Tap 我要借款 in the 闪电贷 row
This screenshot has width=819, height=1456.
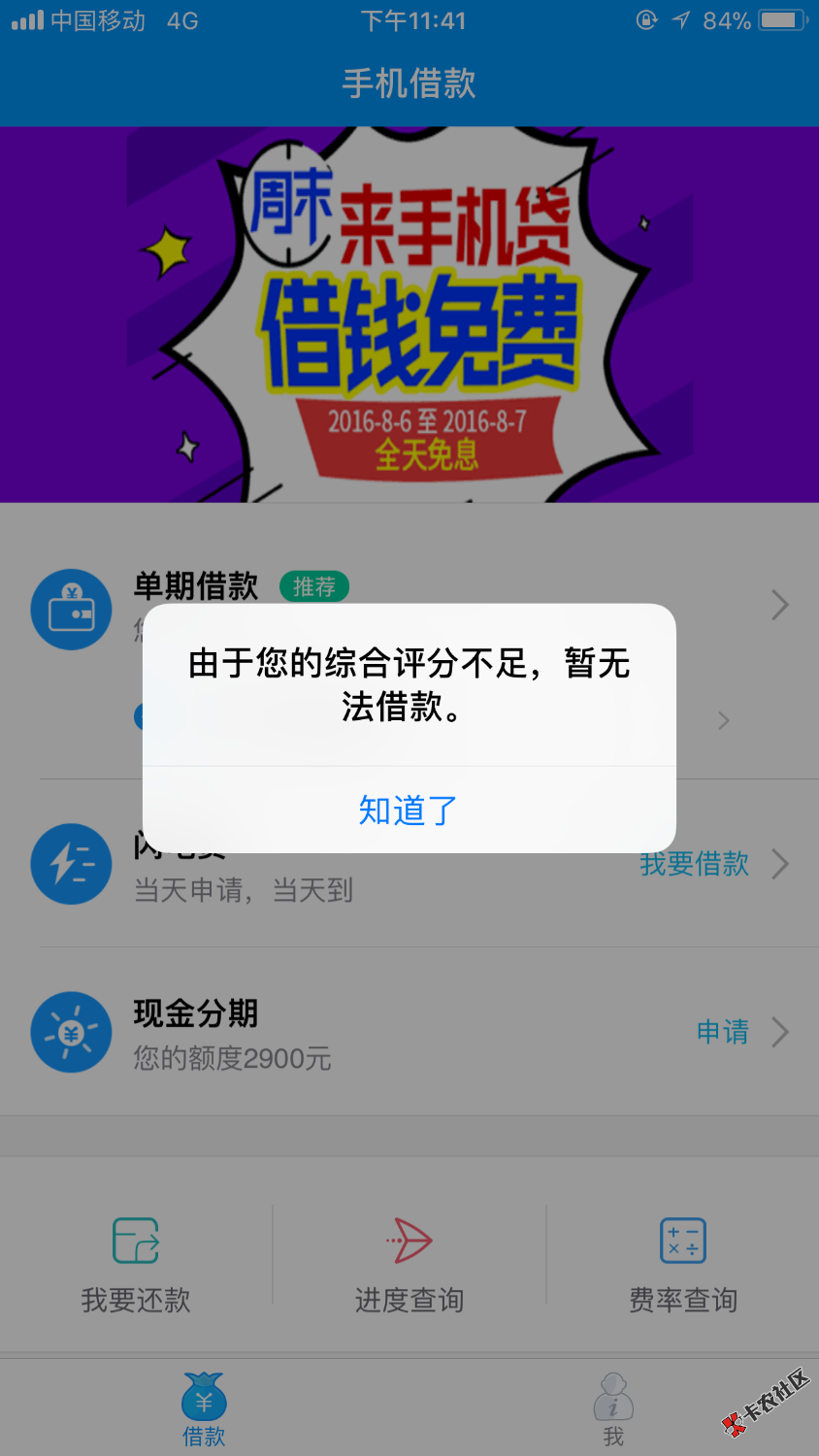click(x=694, y=863)
